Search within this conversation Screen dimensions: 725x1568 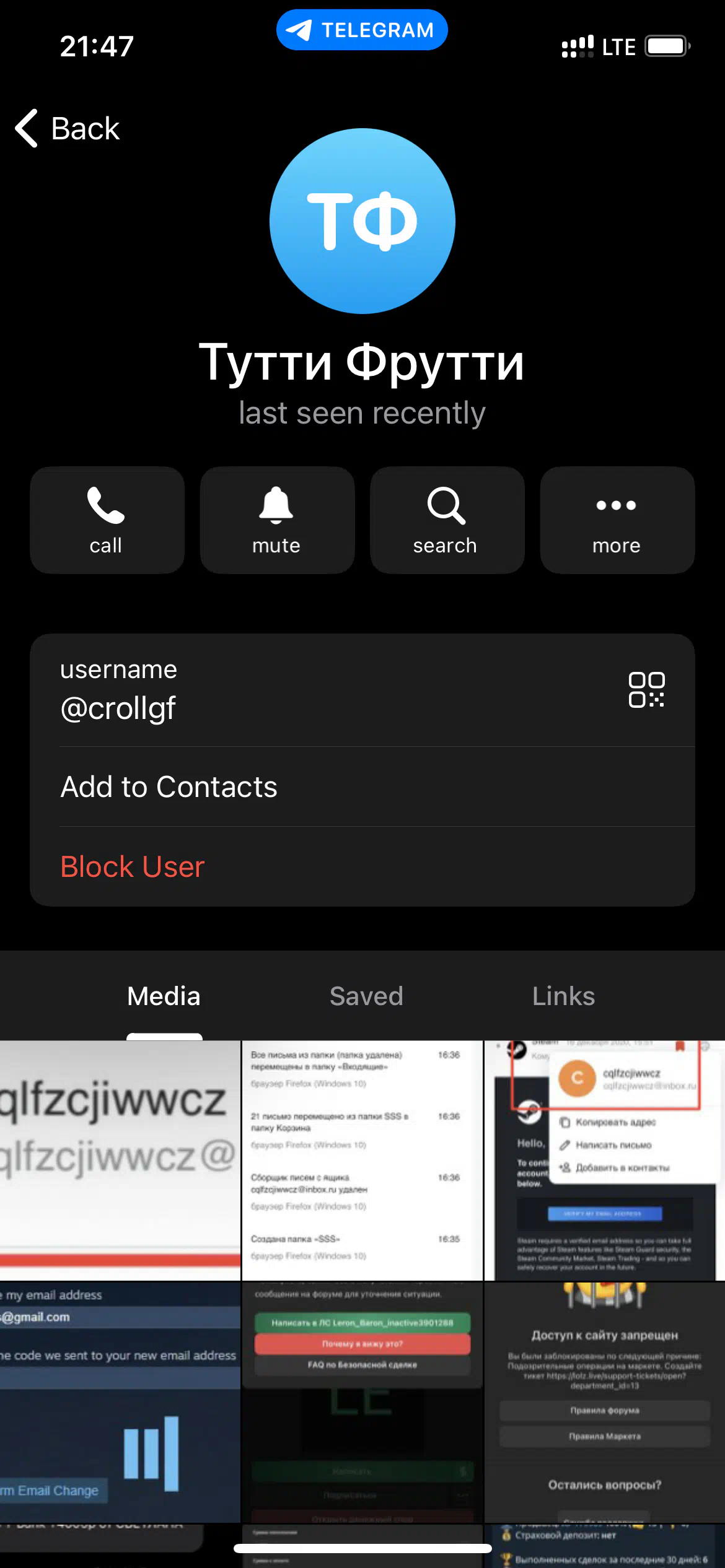pos(447,520)
